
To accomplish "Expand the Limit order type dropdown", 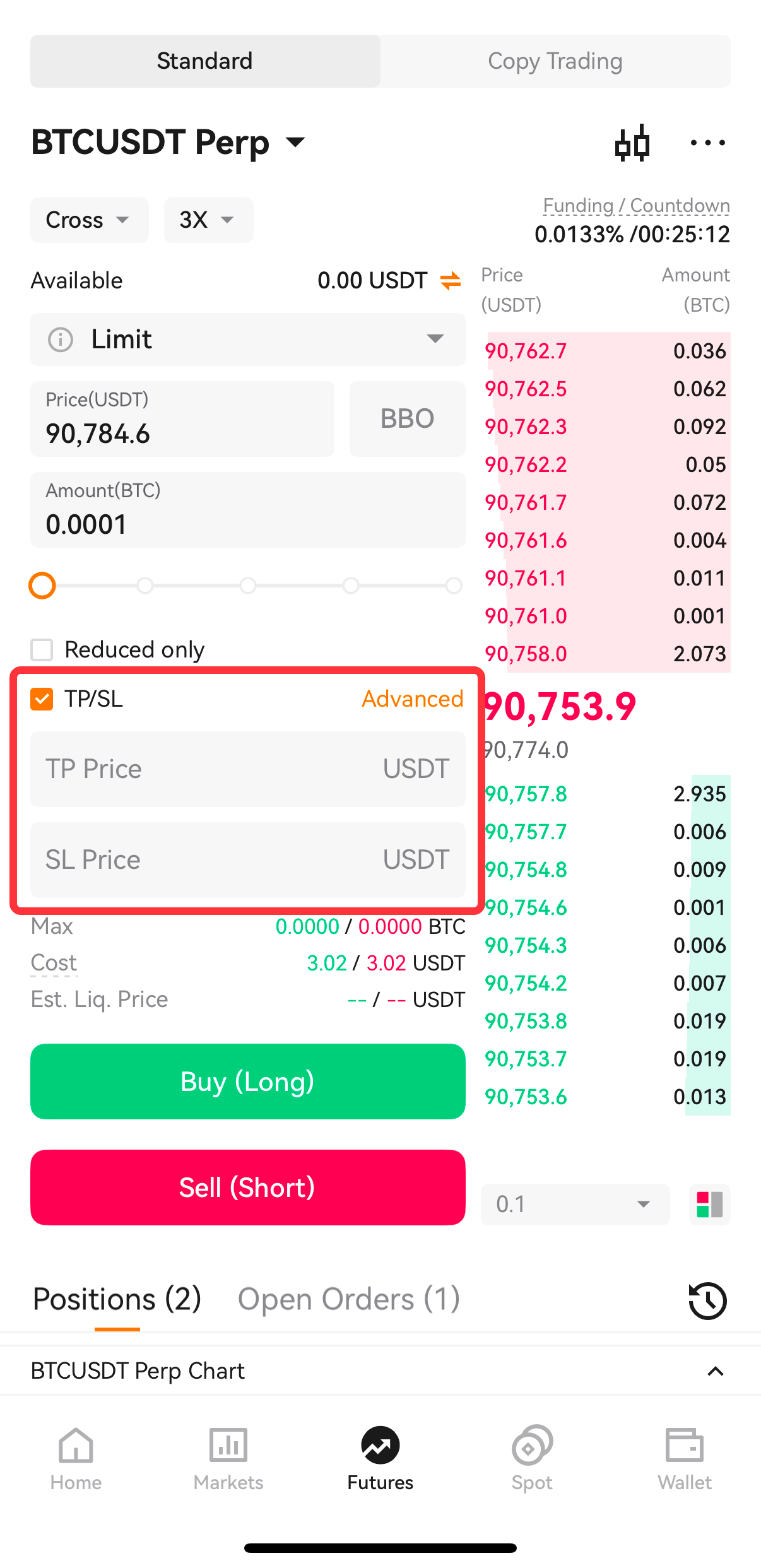I will tap(247, 339).
